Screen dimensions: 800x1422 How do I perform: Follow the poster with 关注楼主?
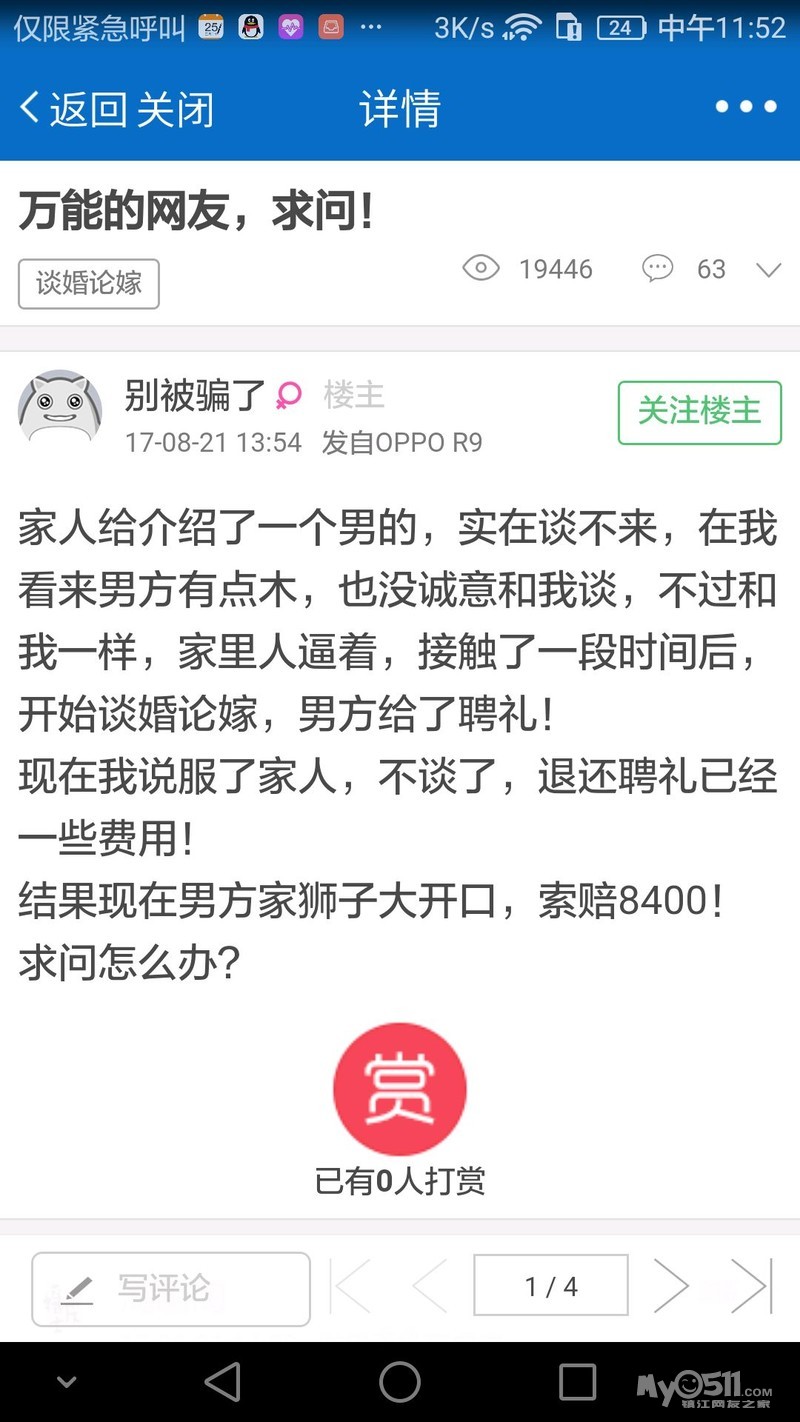click(x=699, y=412)
